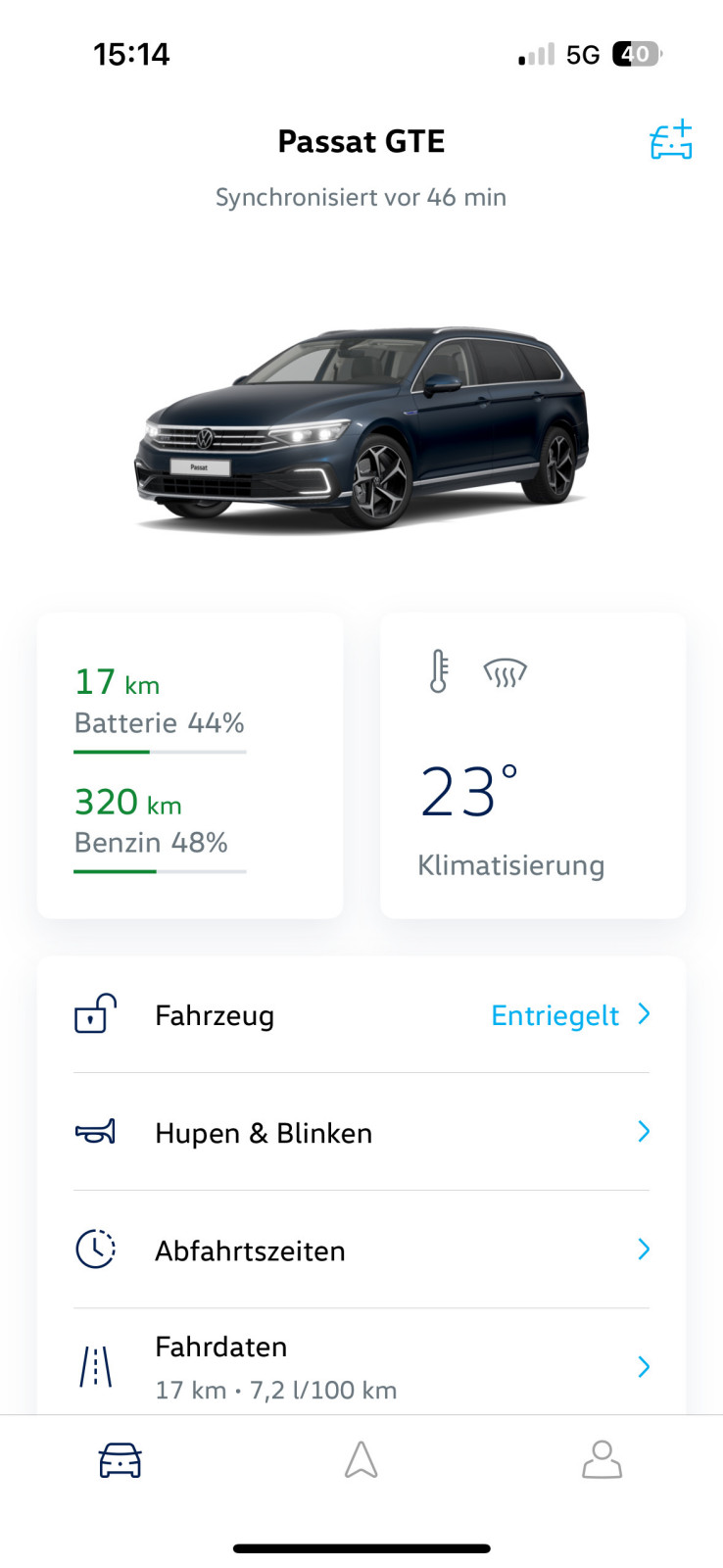
Task: Open the profile tab at bottom right
Action: point(602,1459)
